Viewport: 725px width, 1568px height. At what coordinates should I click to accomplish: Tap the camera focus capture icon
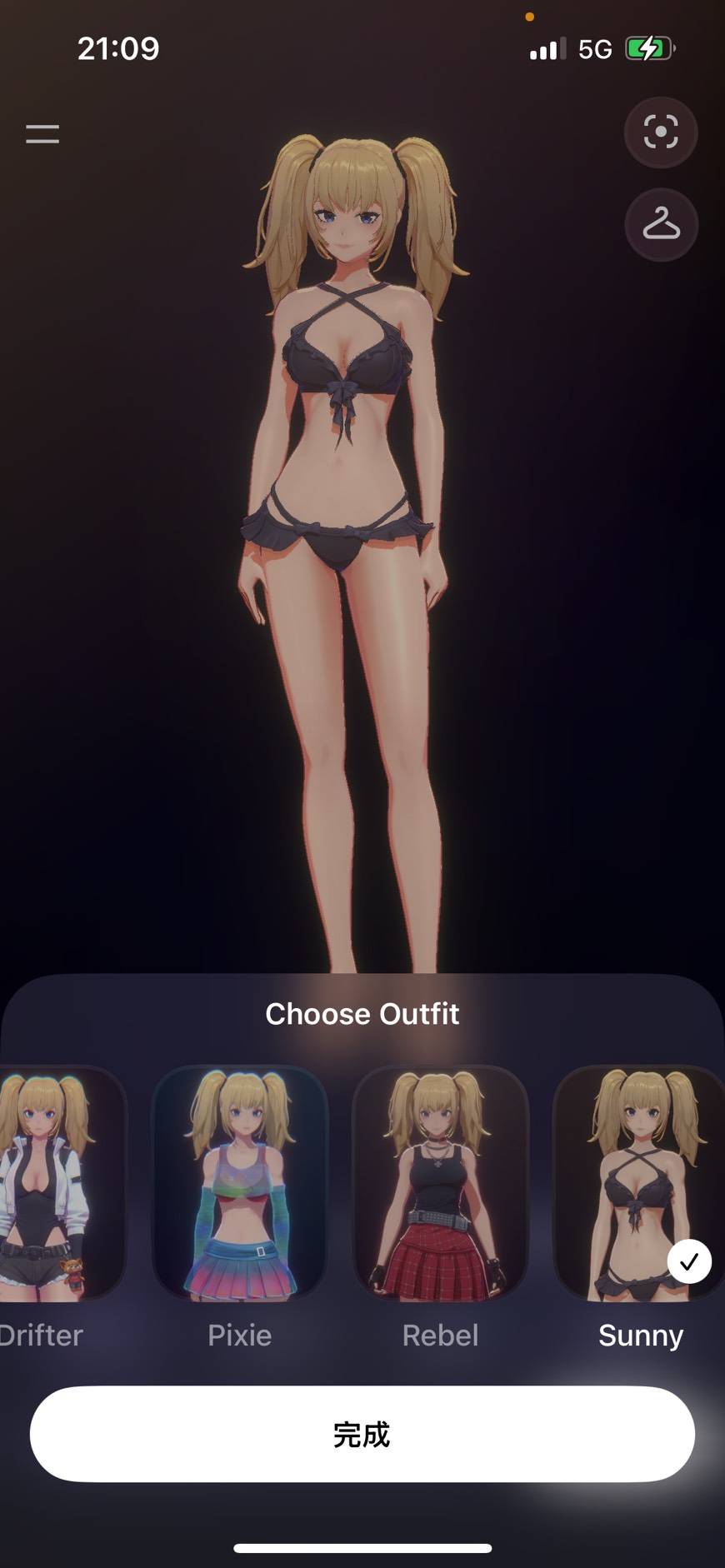661,132
